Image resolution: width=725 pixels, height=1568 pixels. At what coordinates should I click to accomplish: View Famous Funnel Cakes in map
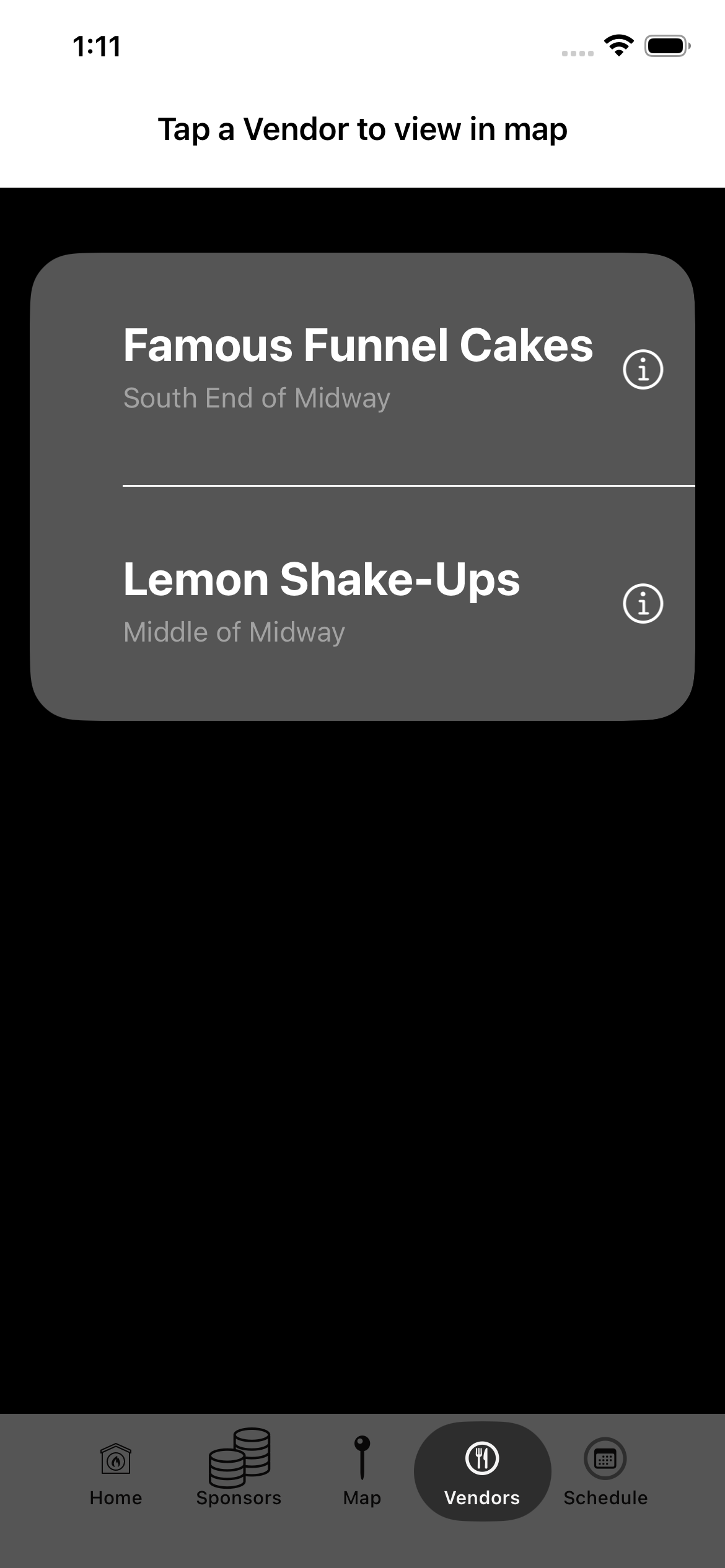pyautogui.click(x=362, y=370)
